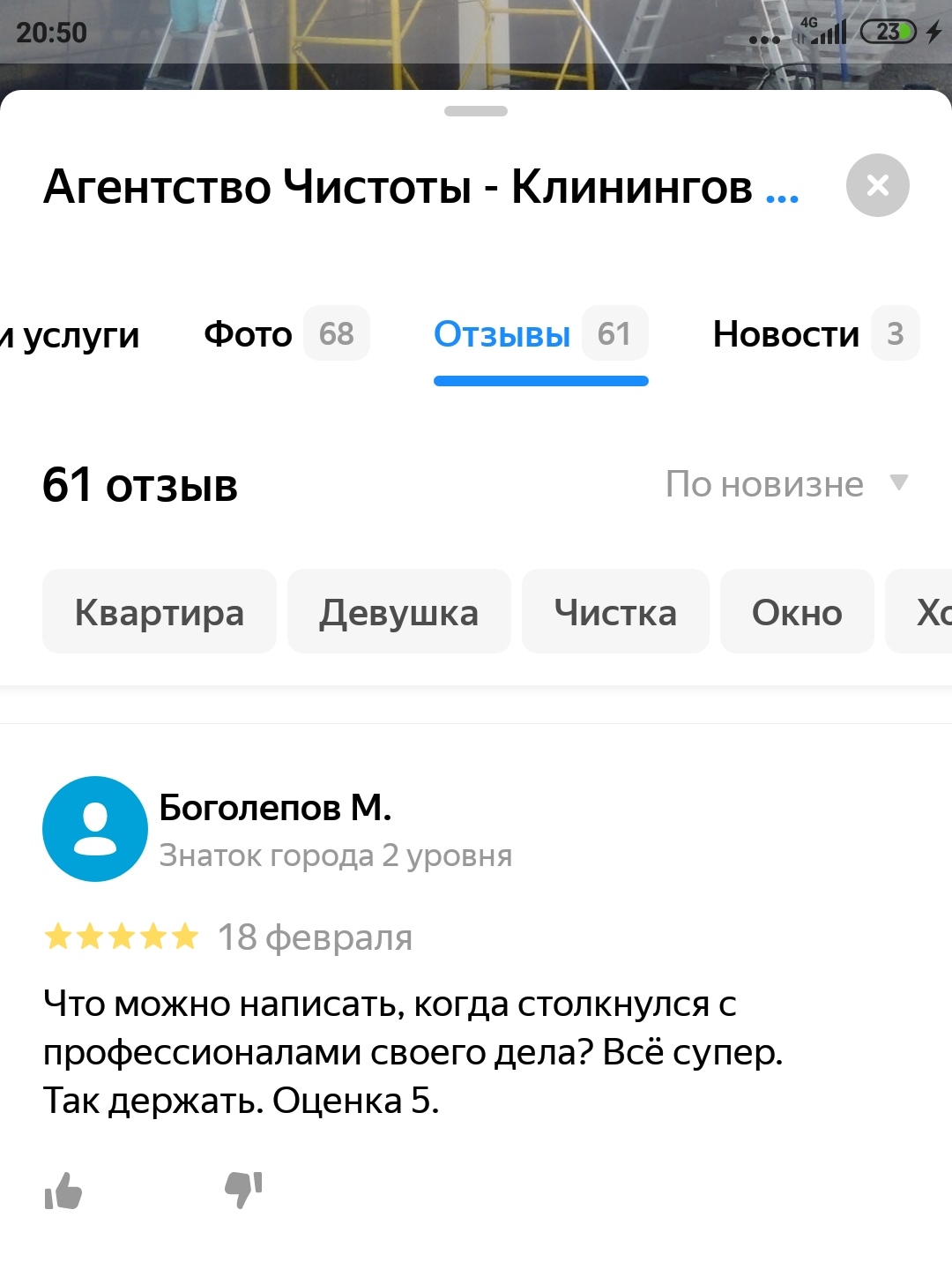Filter reviews by Окно chip

pos(797,612)
